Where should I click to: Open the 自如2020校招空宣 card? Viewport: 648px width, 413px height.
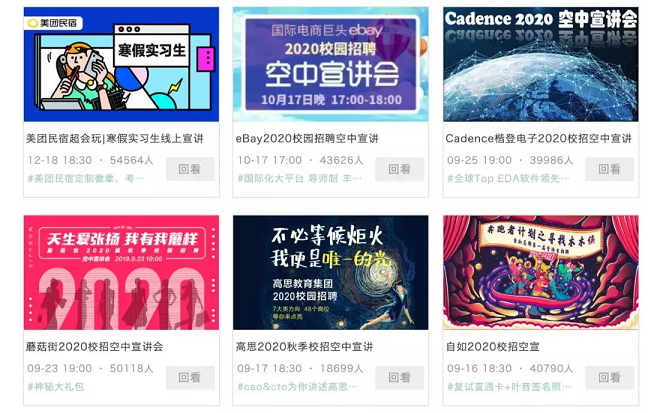(x=540, y=272)
